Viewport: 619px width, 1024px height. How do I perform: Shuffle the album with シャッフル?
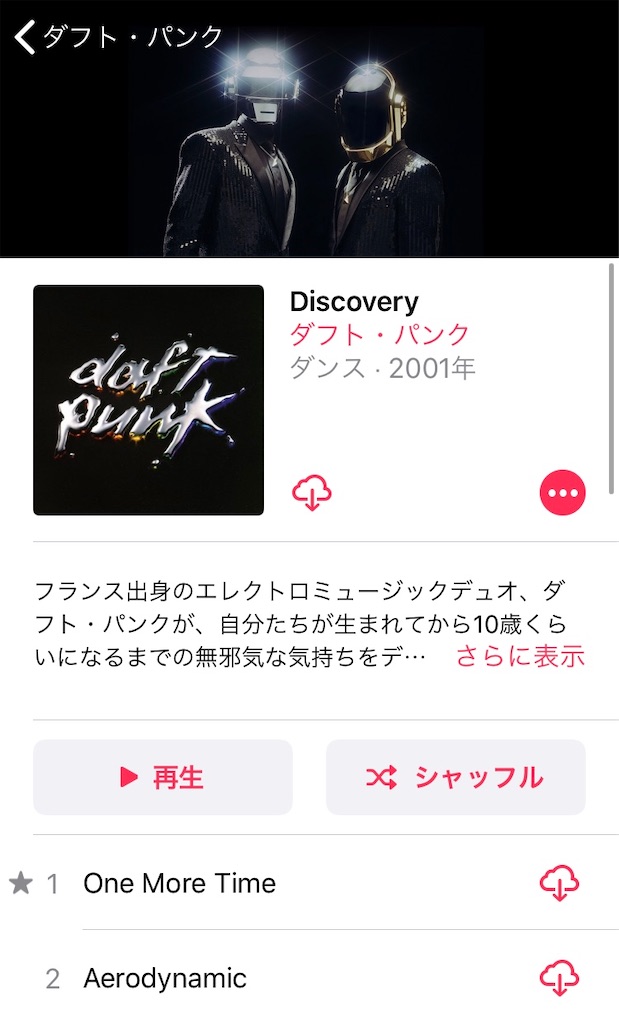point(456,777)
